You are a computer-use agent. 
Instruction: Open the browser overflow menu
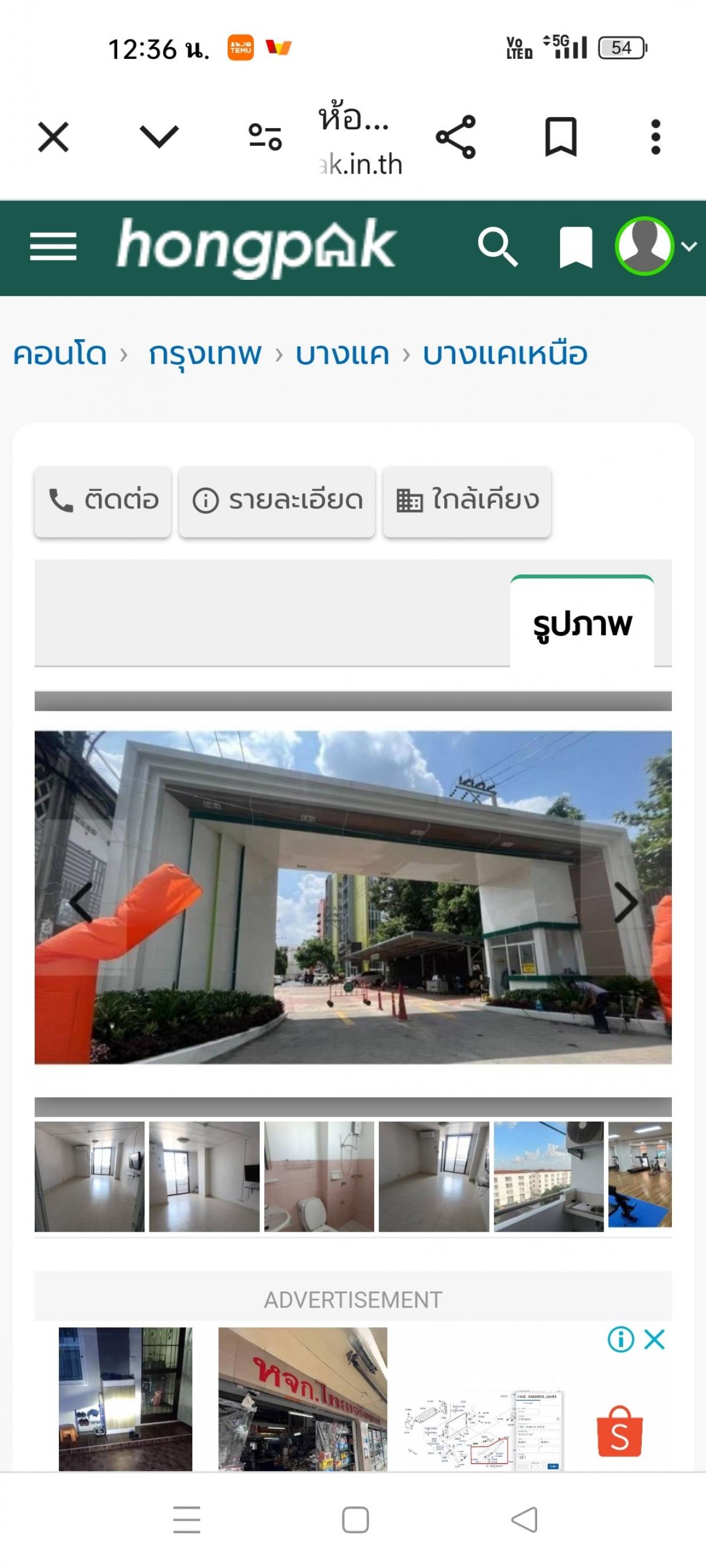tap(655, 137)
